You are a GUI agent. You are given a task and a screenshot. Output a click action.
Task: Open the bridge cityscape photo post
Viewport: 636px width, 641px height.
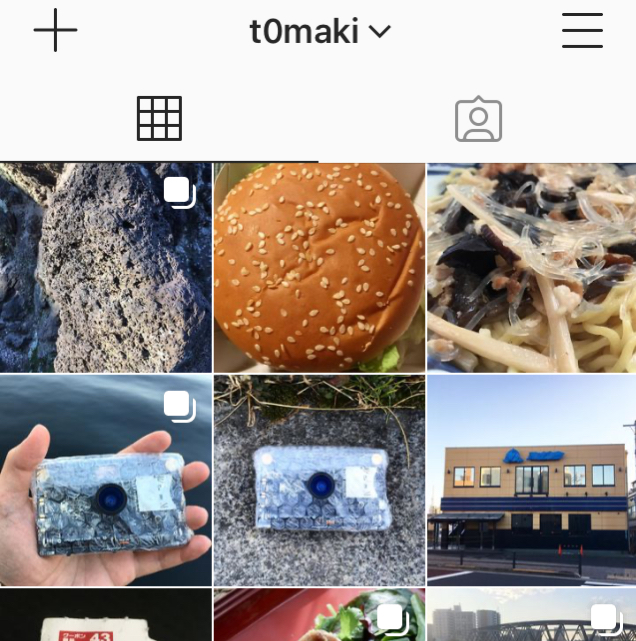(x=531, y=616)
